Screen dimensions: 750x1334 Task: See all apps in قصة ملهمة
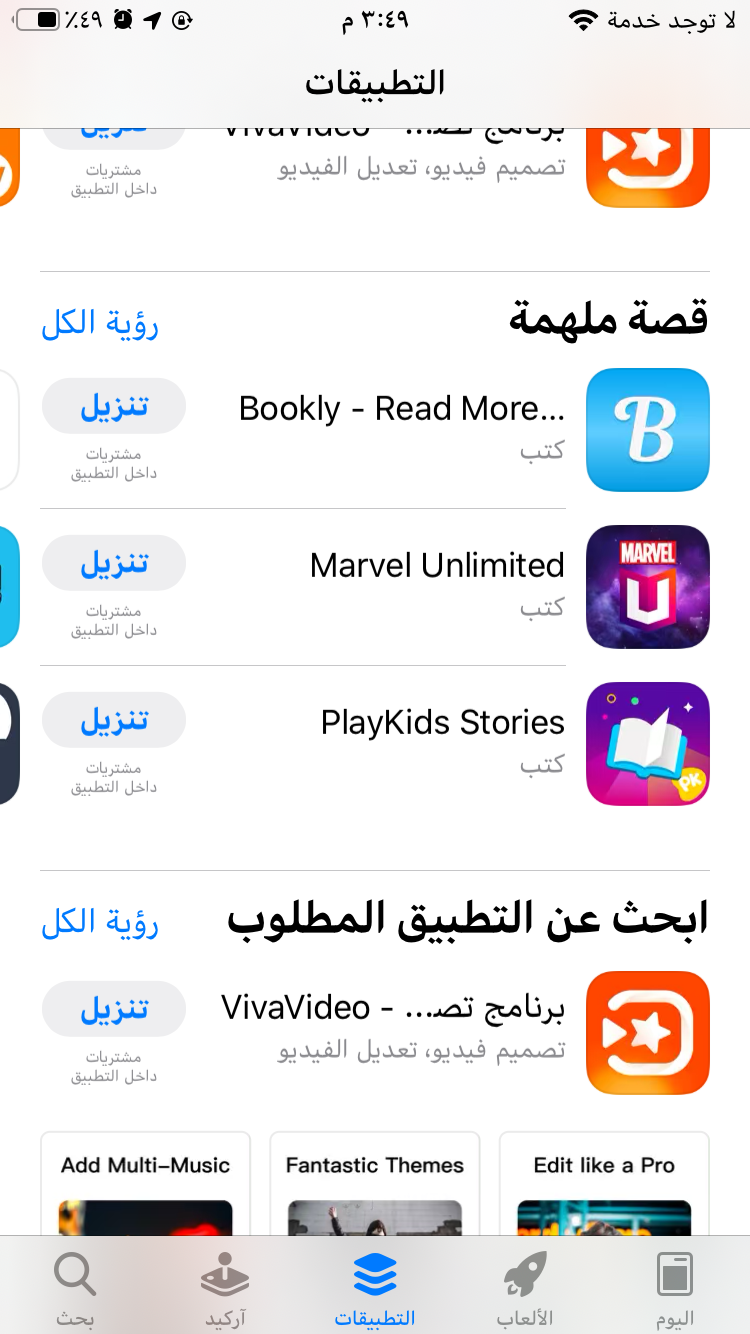[x=100, y=324]
